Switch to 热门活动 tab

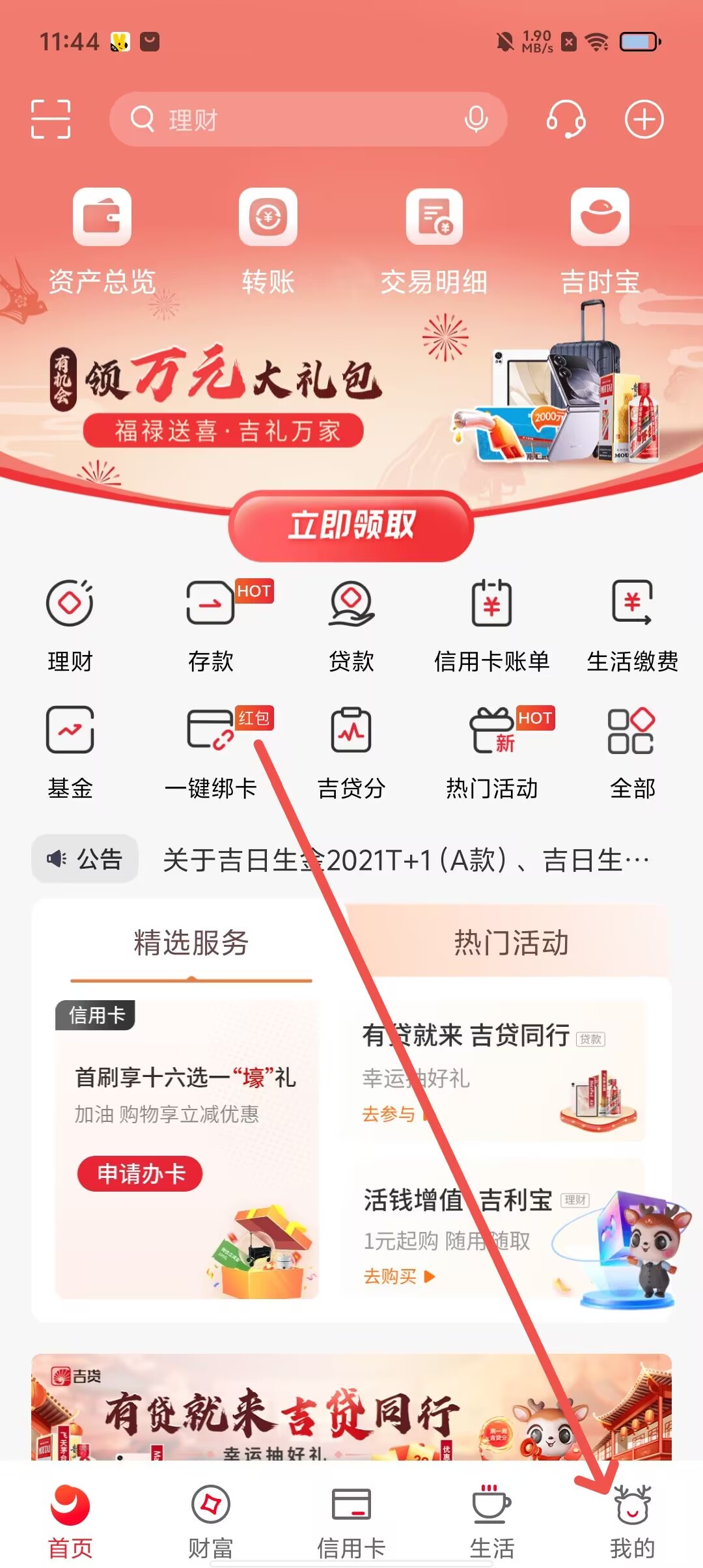(x=511, y=942)
